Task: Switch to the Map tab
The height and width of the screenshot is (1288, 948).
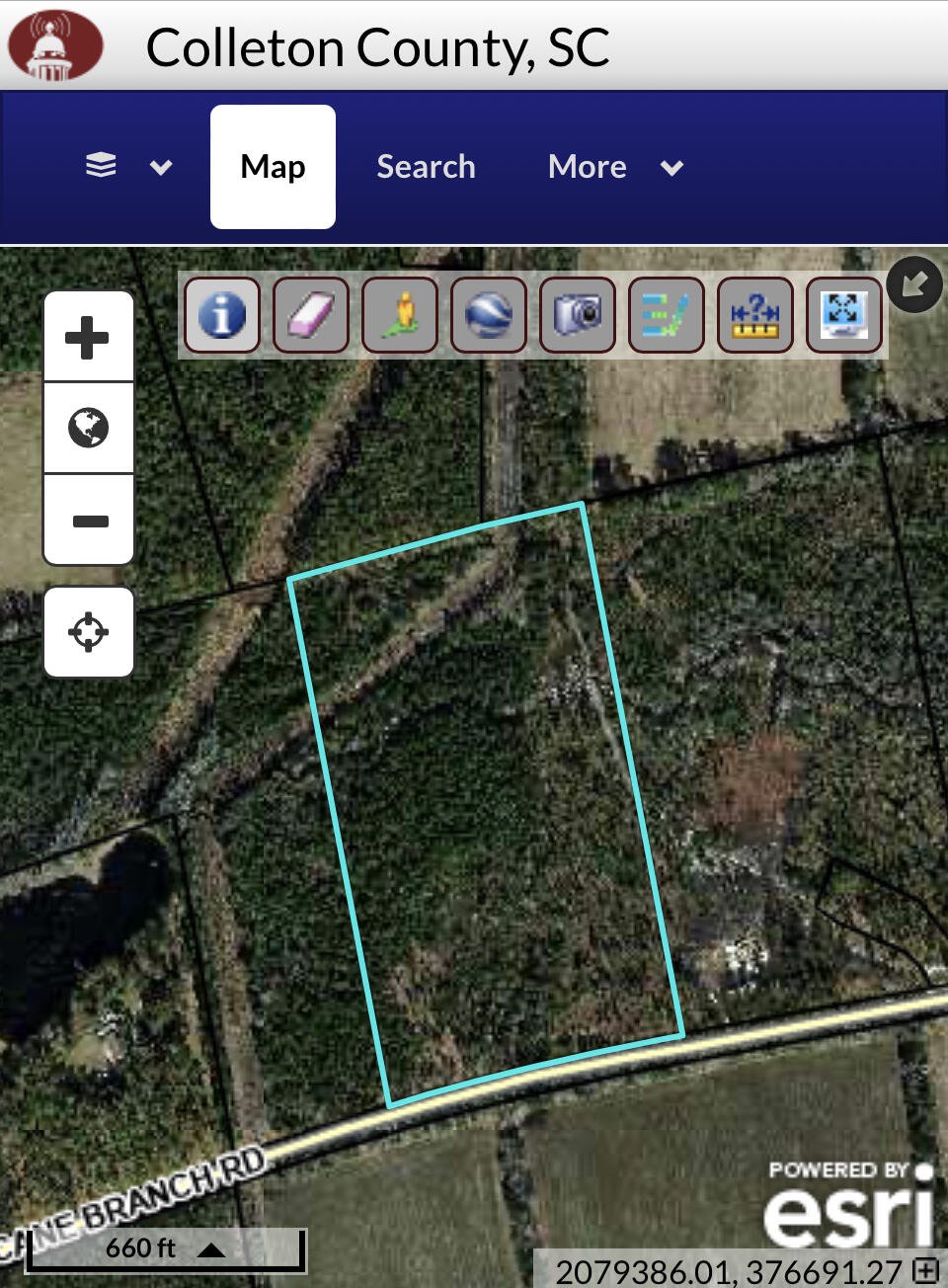Action: 273,167
